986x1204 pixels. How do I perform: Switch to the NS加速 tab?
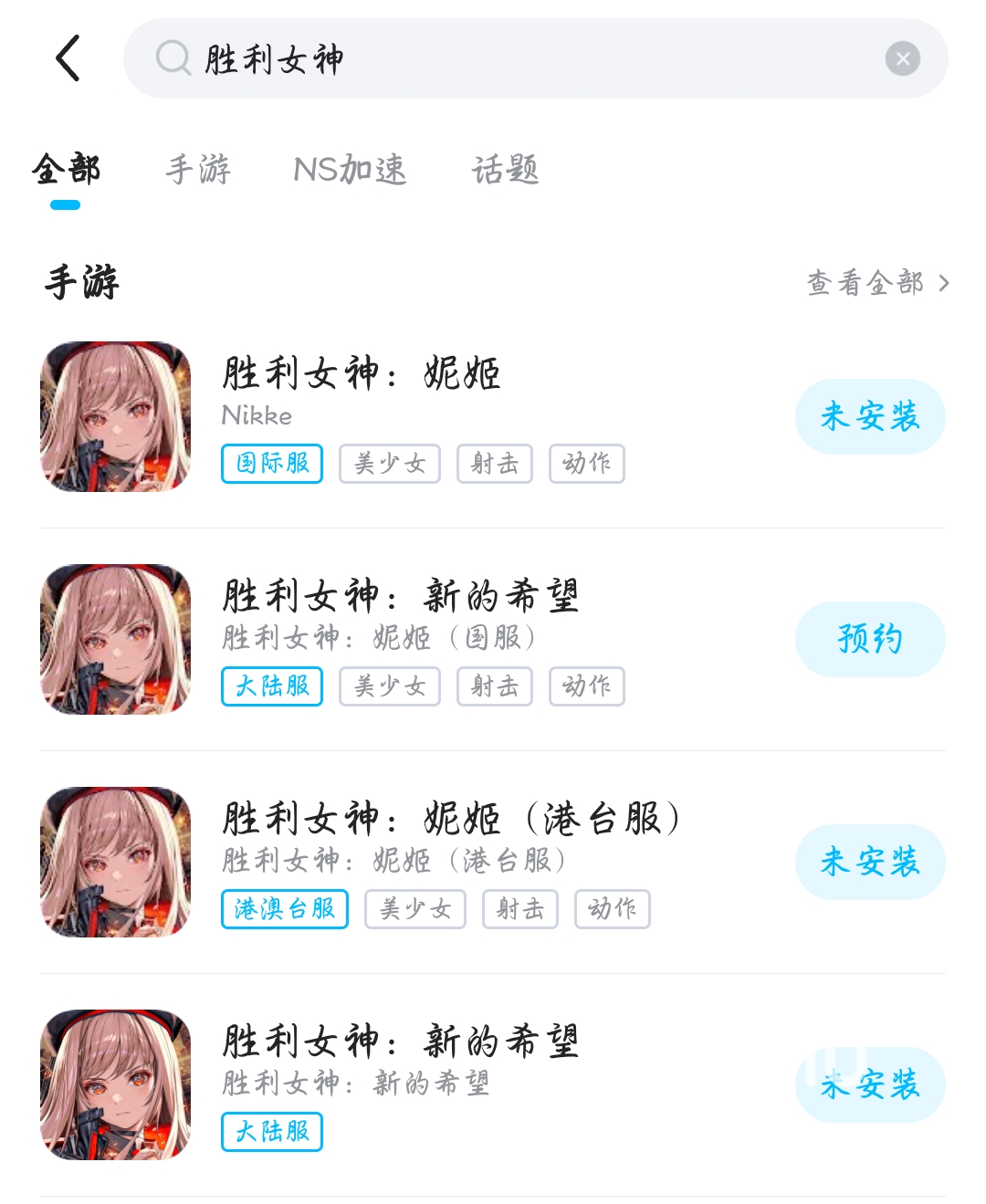click(x=350, y=170)
